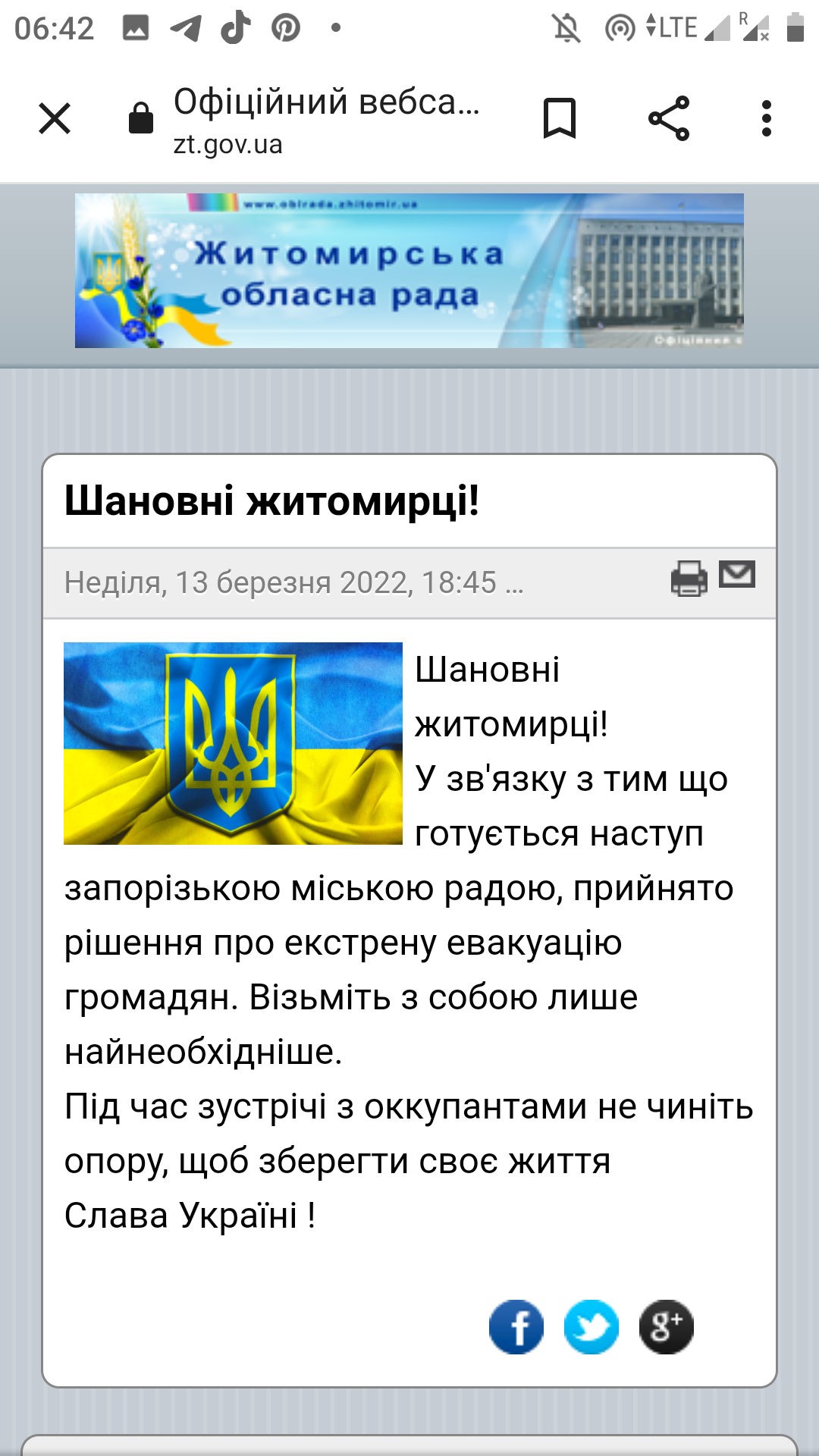The width and height of the screenshot is (819, 1456).
Task: Open the Житомирська обласна рада header banner
Action: tap(409, 271)
